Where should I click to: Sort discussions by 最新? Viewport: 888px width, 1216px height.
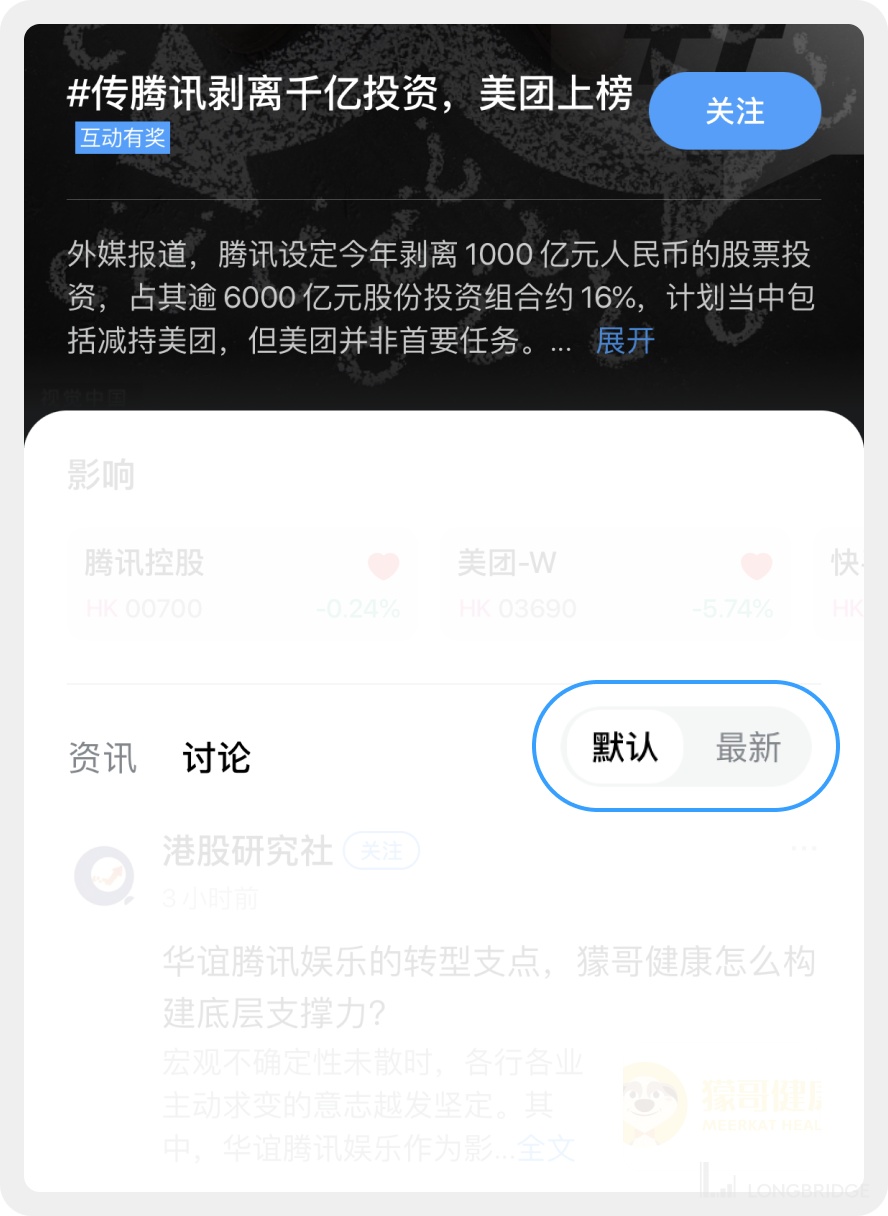(748, 747)
